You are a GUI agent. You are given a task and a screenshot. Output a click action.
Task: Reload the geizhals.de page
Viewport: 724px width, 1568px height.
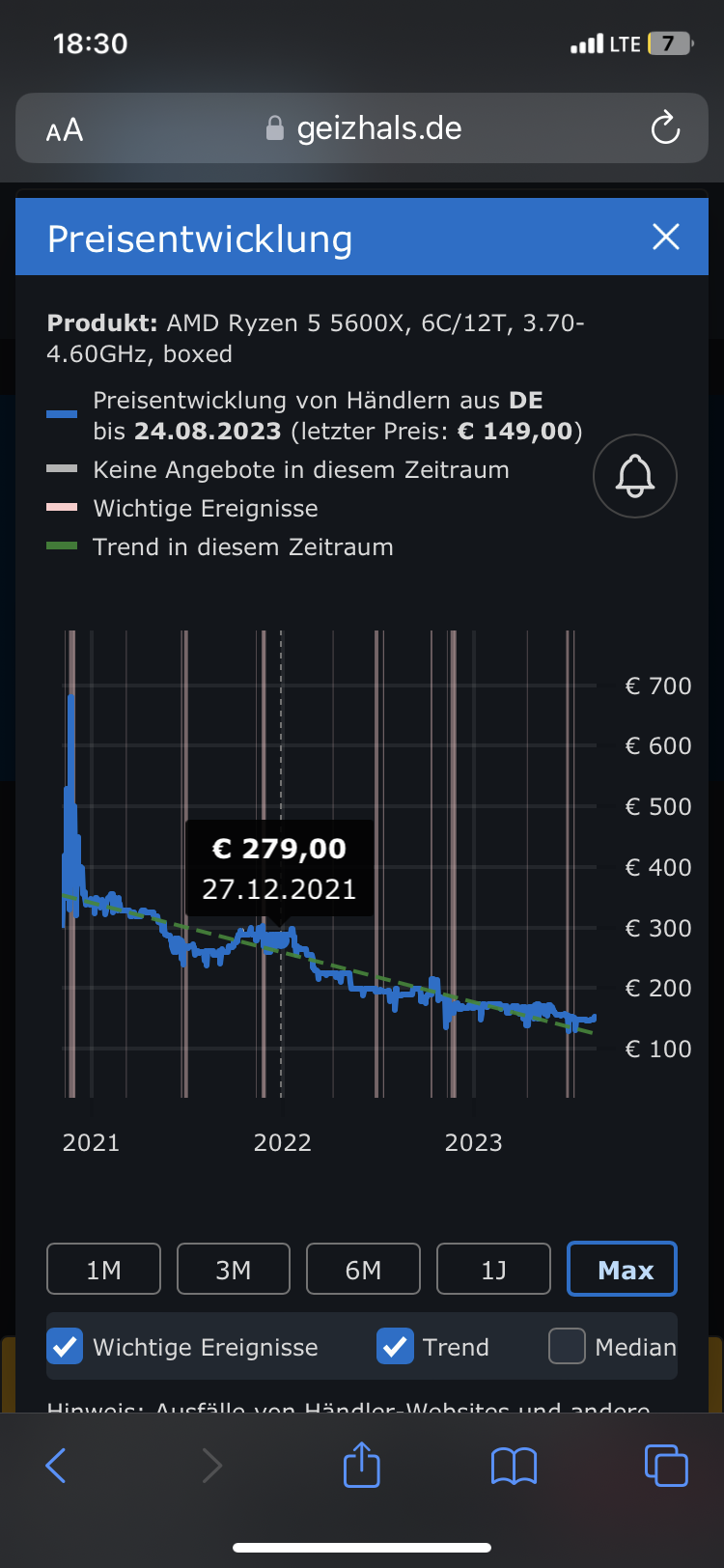tap(665, 128)
